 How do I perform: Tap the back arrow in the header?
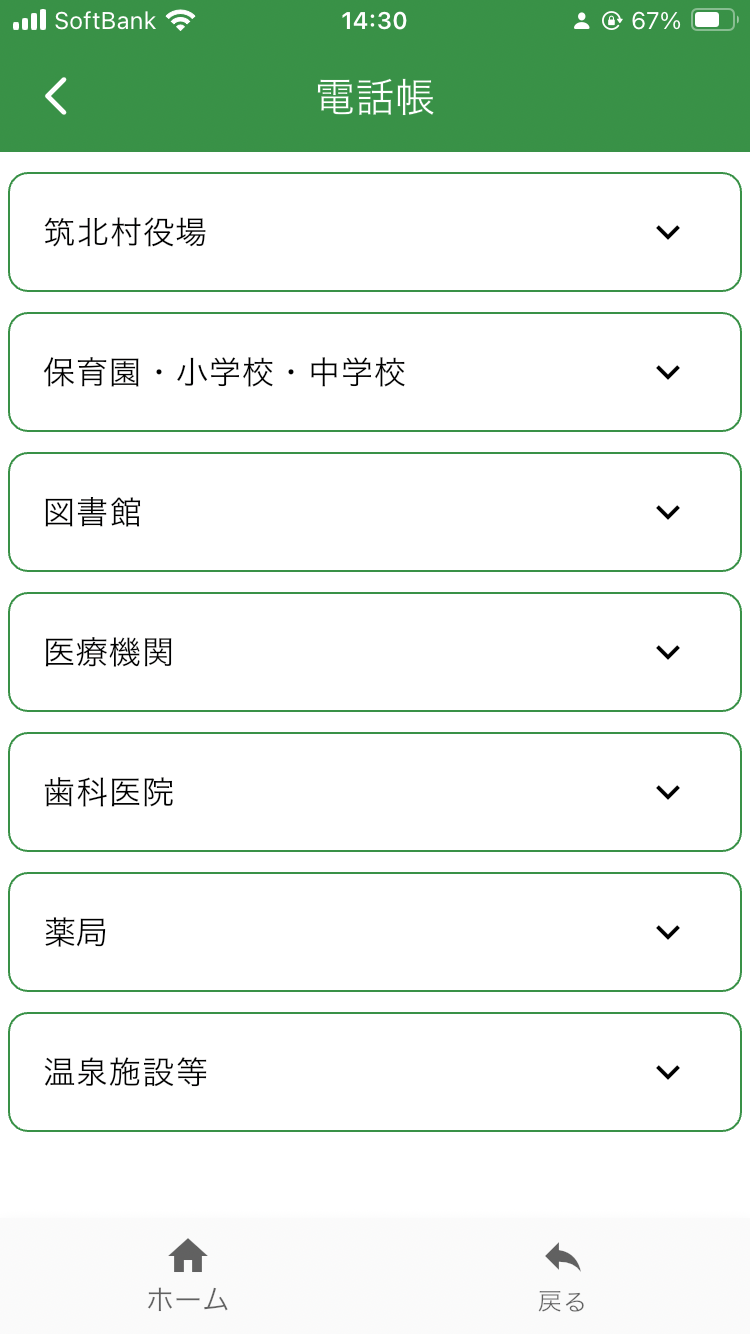point(56,97)
